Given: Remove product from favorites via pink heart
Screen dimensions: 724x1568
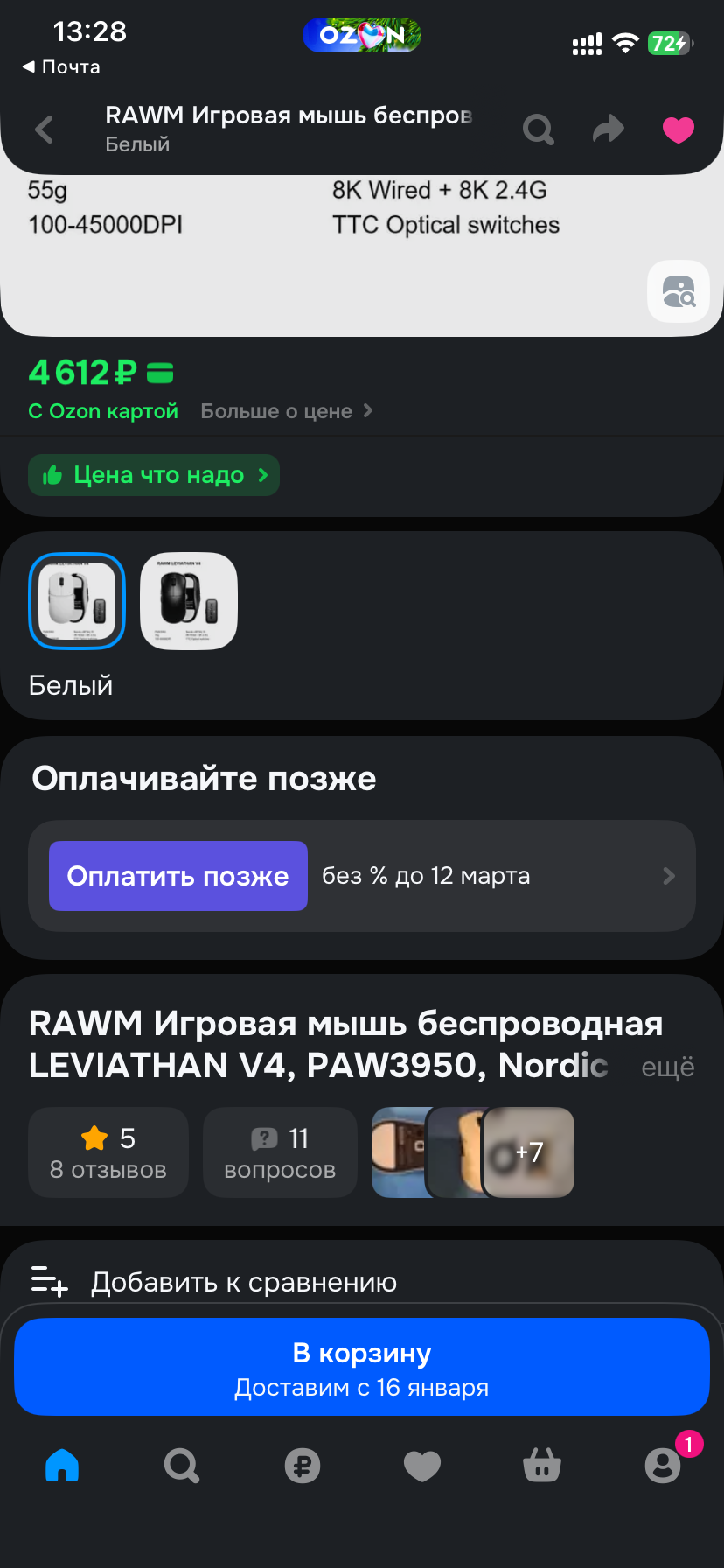Looking at the screenshot, I should pyautogui.click(x=678, y=129).
